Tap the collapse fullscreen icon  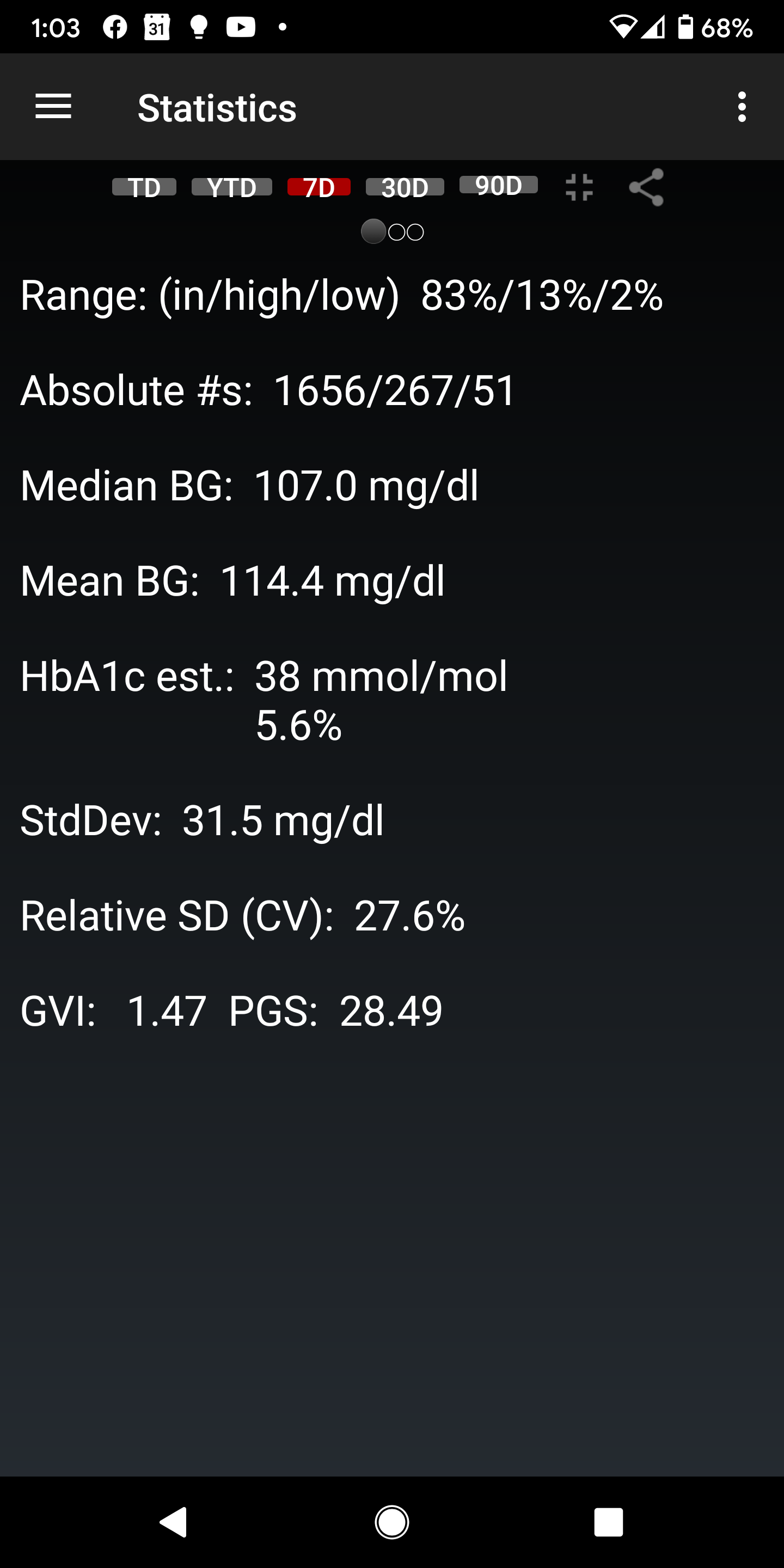[579, 187]
